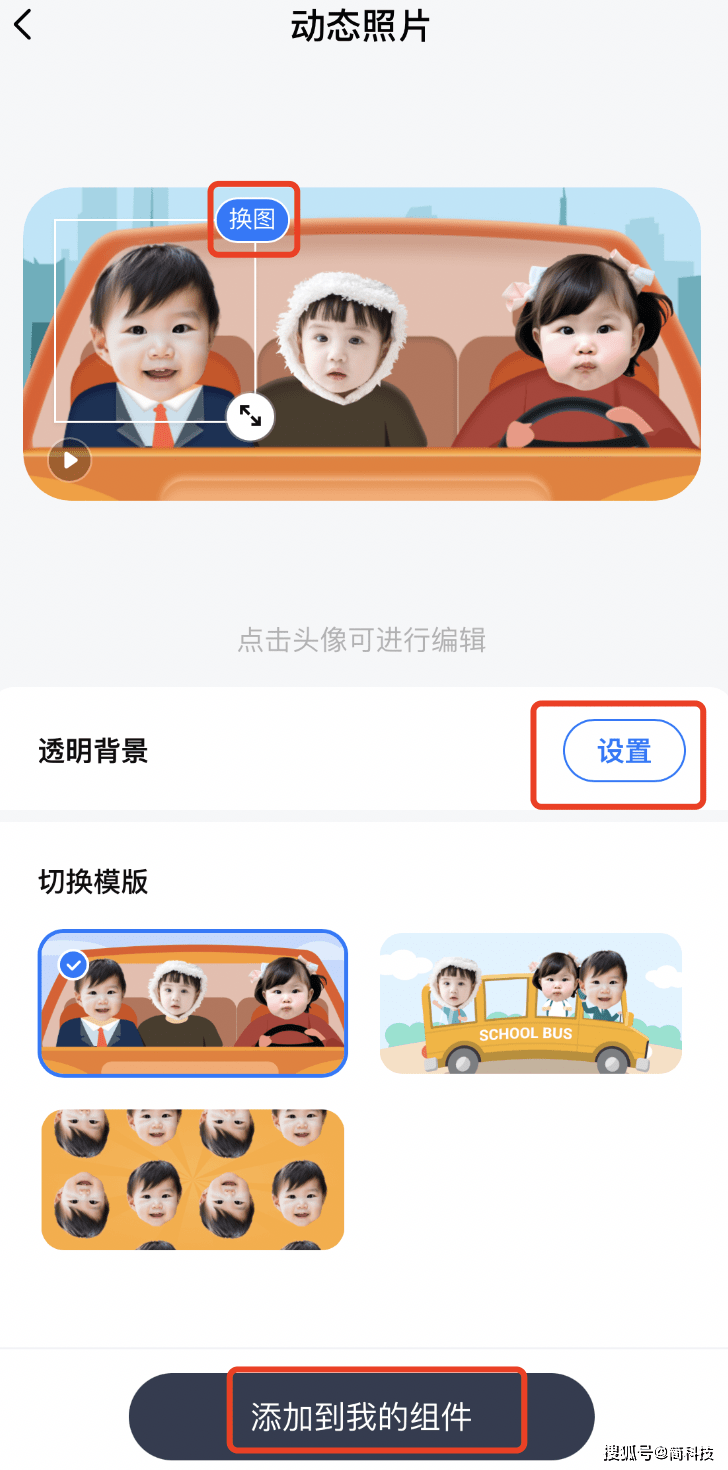Open 设置 for transparent background
The height and width of the screenshot is (1470, 728).
coord(624,751)
